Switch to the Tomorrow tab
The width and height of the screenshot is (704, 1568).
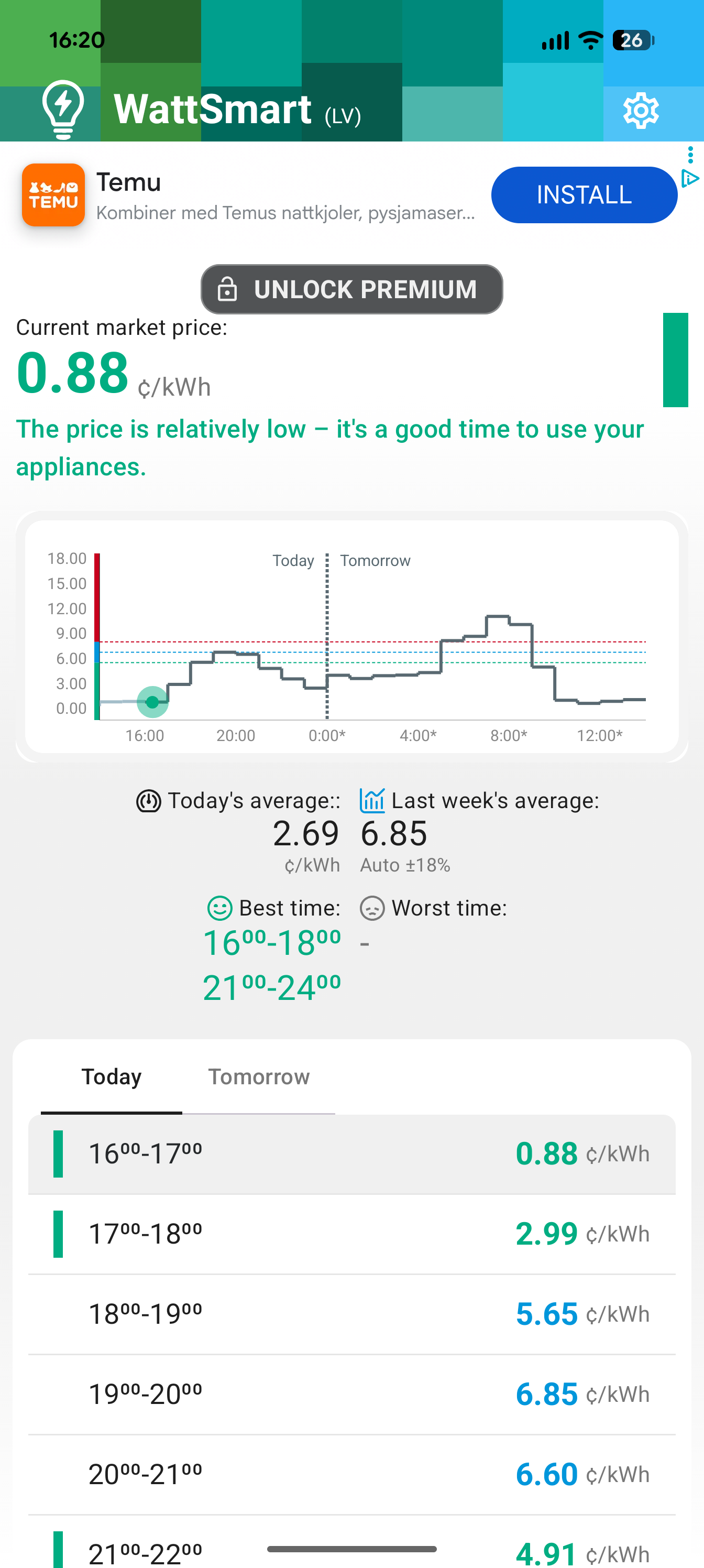(259, 1077)
